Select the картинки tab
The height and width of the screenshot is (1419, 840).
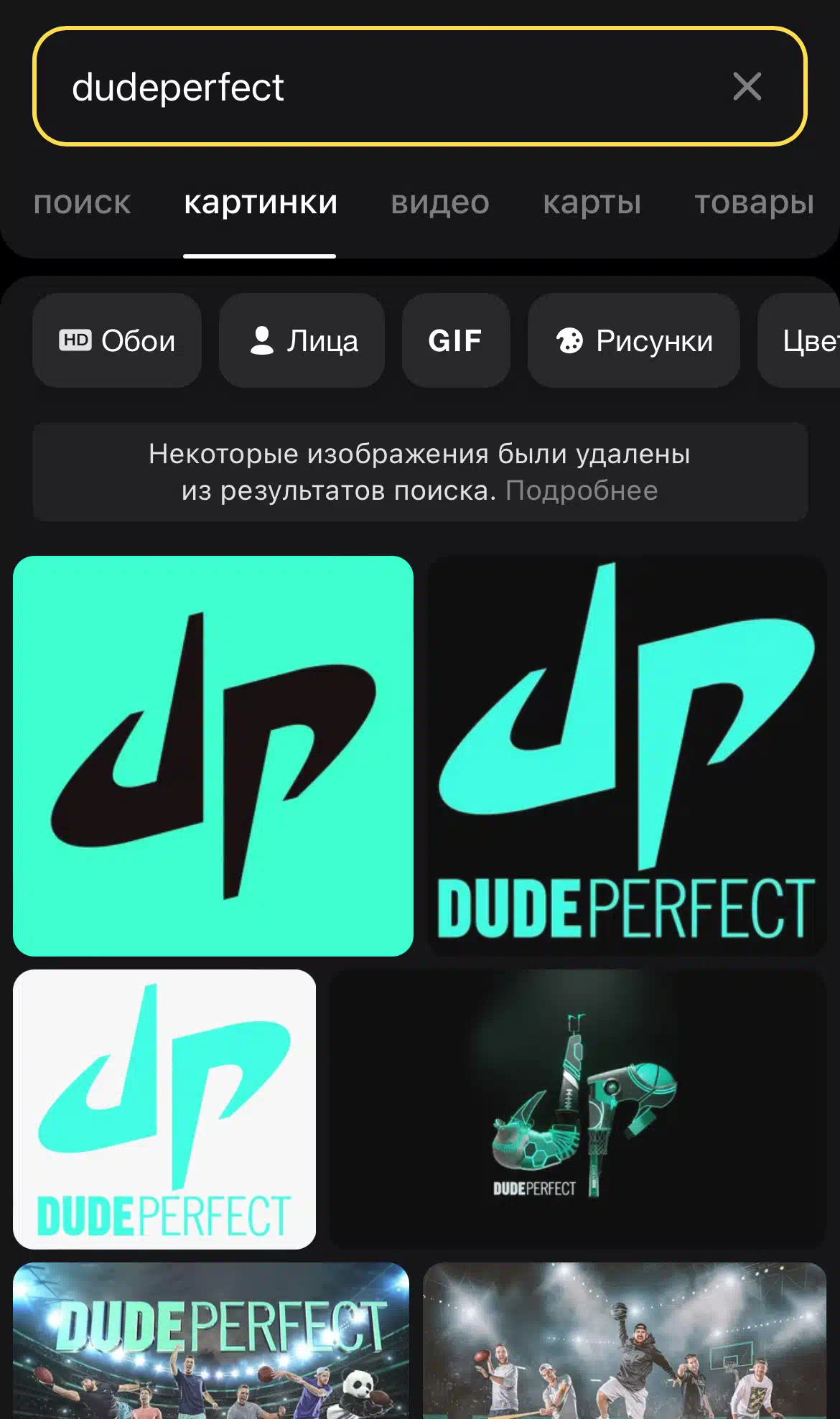tap(260, 203)
